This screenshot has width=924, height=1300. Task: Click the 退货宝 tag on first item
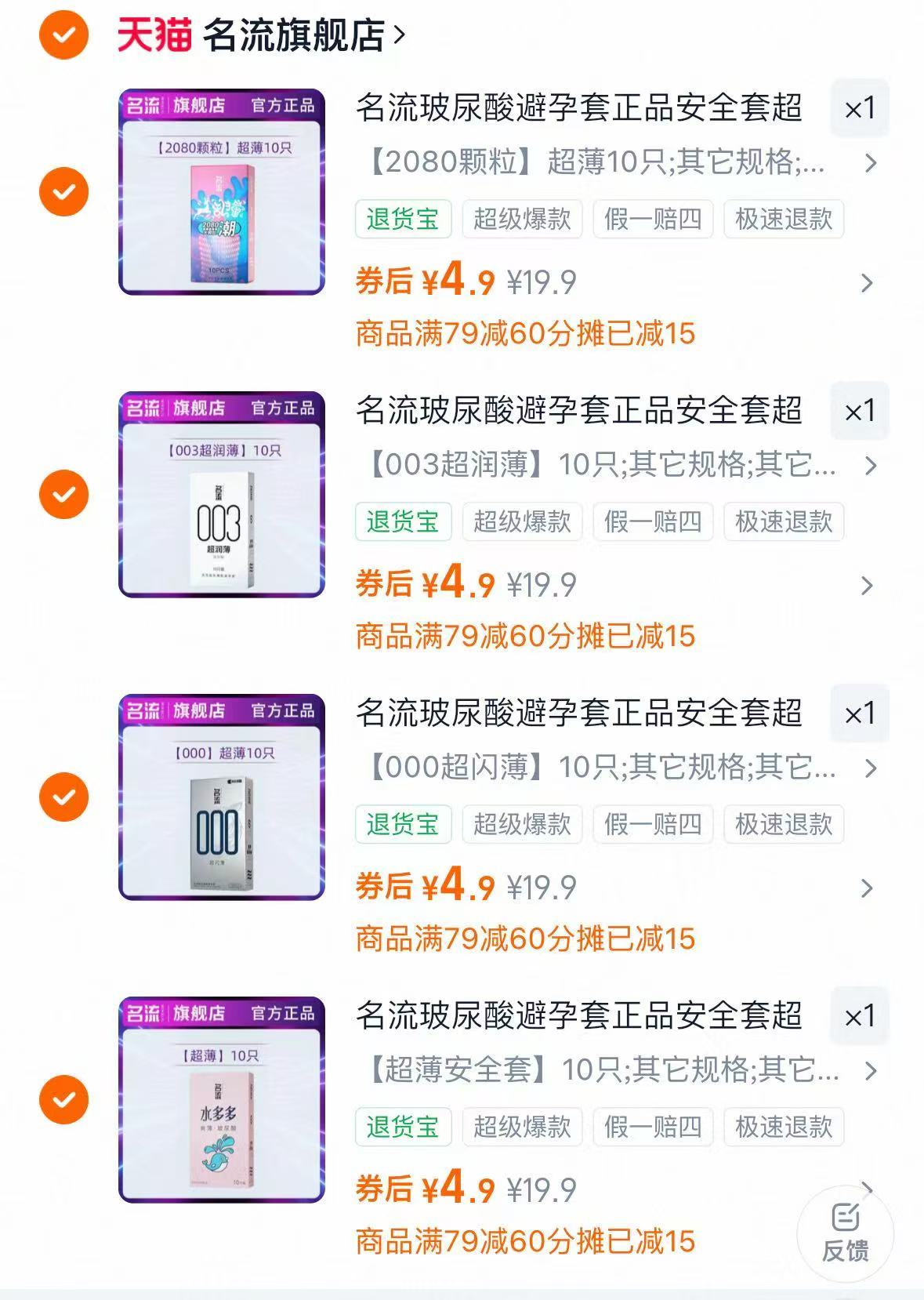coord(403,220)
